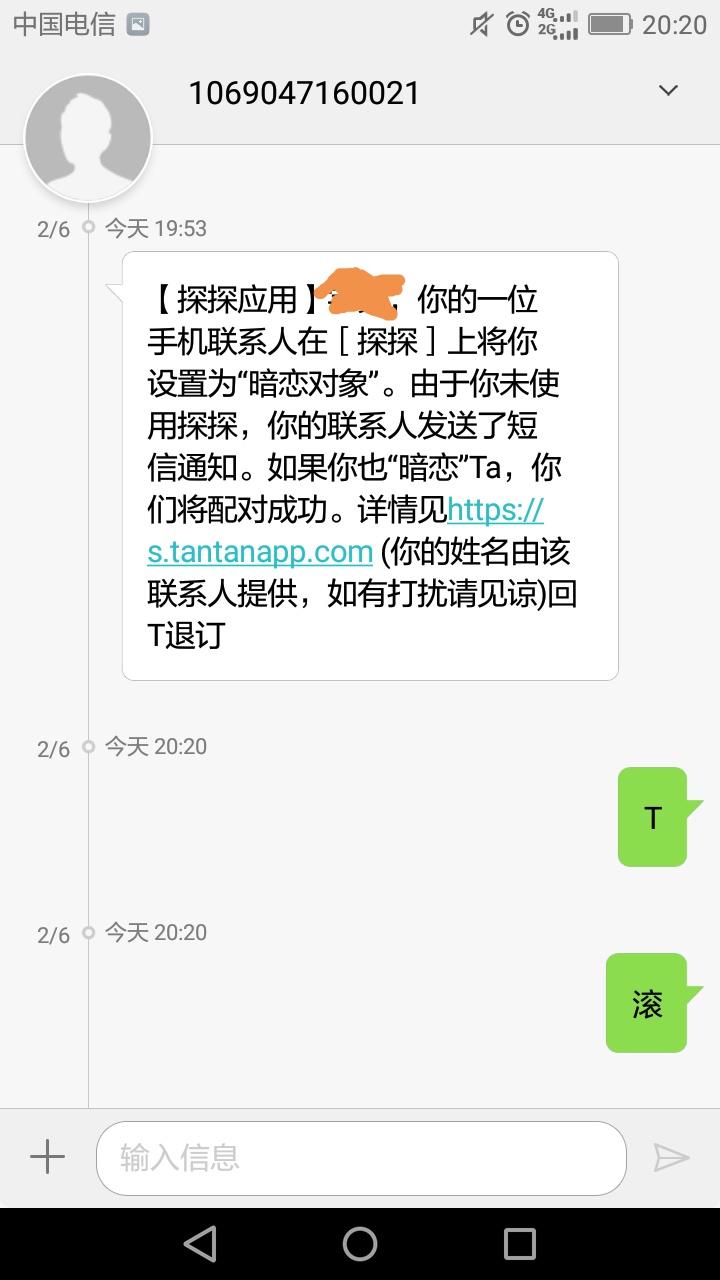Open conversation options with the chevron arrow
This screenshot has width=720, height=1280.
point(668,90)
